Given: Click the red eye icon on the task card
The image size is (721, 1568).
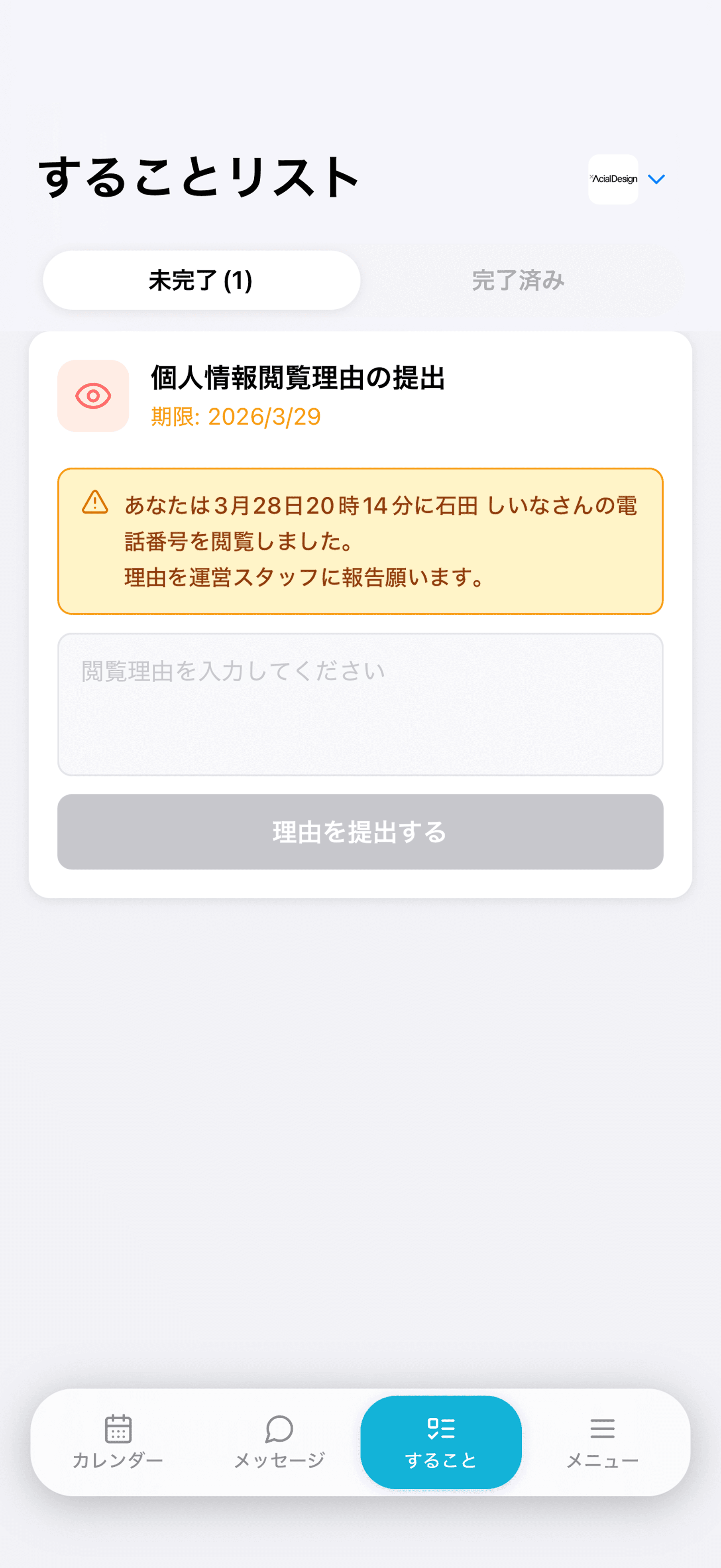Looking at the screenshot, I should click(x=92, y=396).
